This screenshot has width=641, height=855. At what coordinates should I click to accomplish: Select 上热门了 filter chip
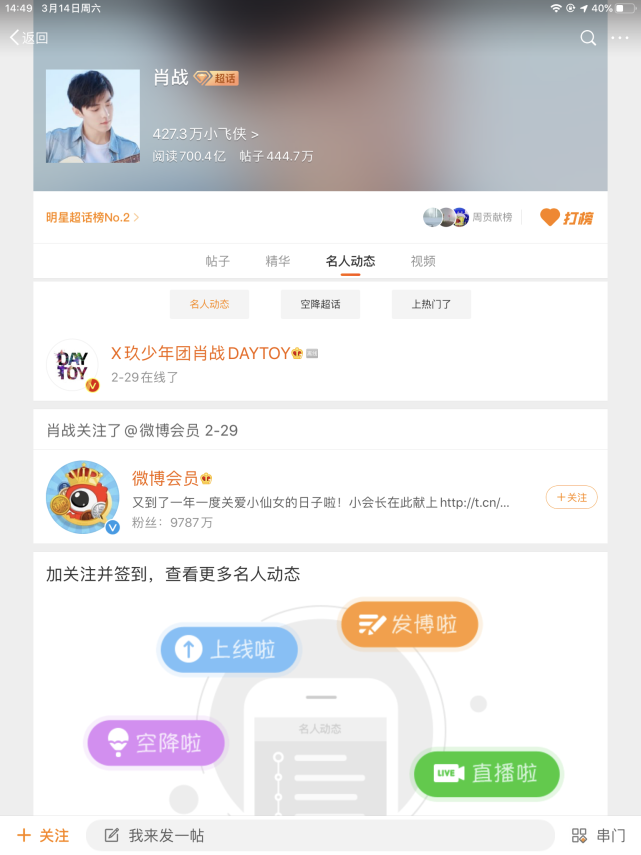(x=431, y=304)
